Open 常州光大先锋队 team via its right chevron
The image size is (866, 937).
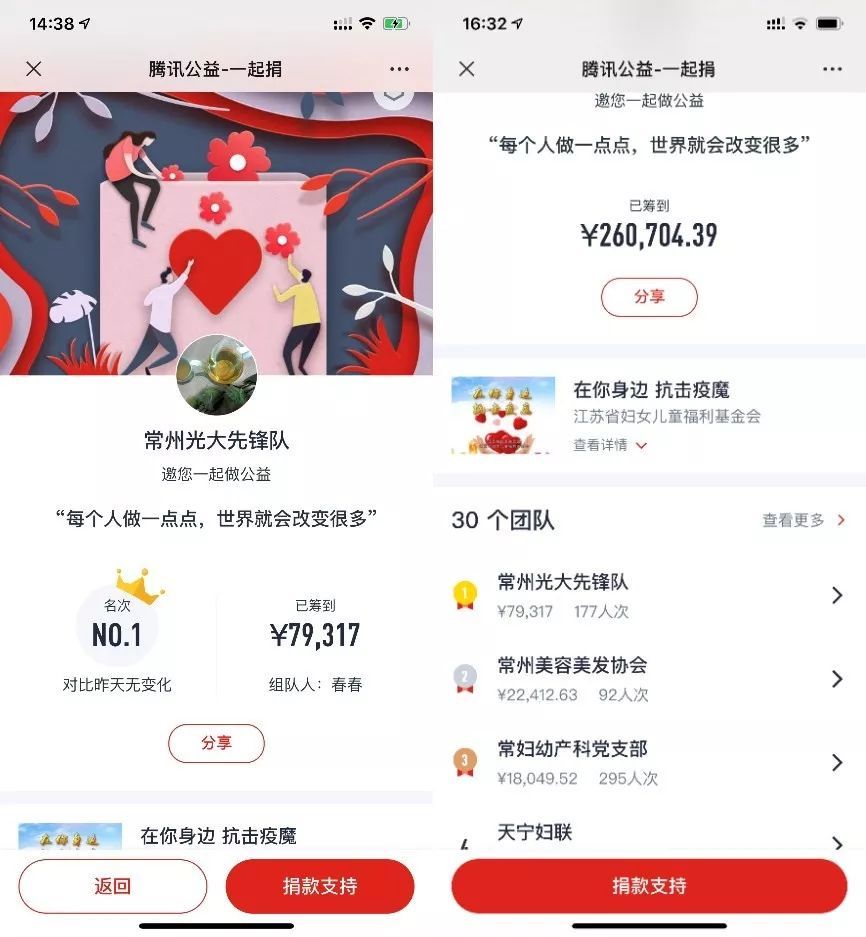coord(838,594)
